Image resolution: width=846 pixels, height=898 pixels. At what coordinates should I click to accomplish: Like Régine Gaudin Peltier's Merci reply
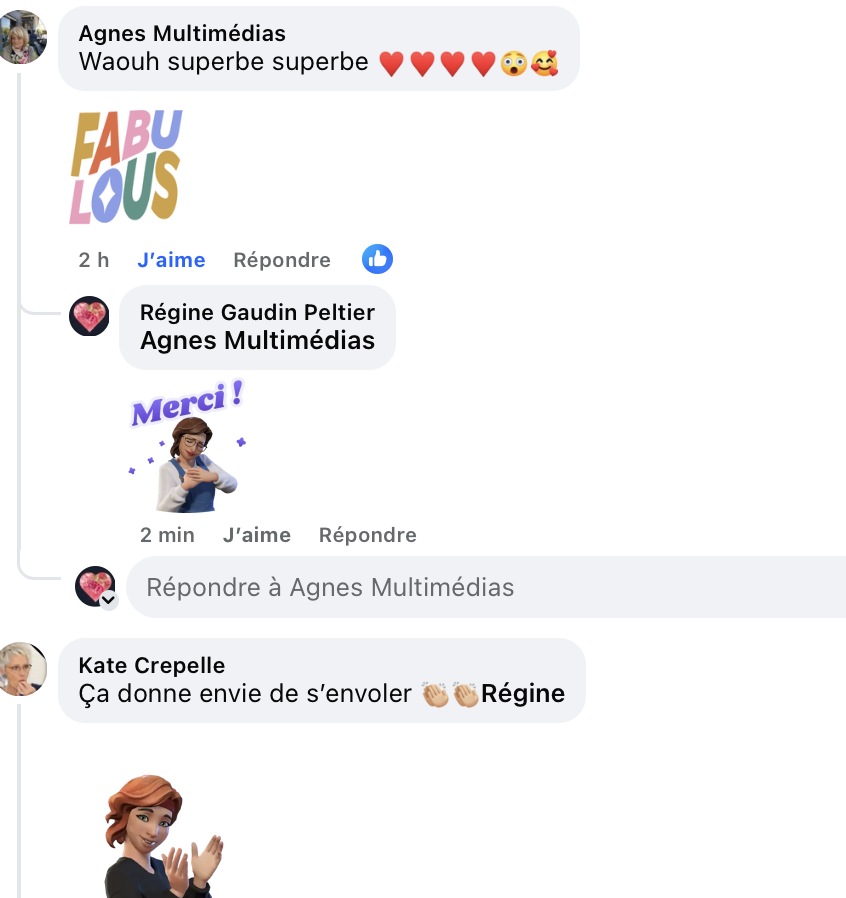click(257, 535)
